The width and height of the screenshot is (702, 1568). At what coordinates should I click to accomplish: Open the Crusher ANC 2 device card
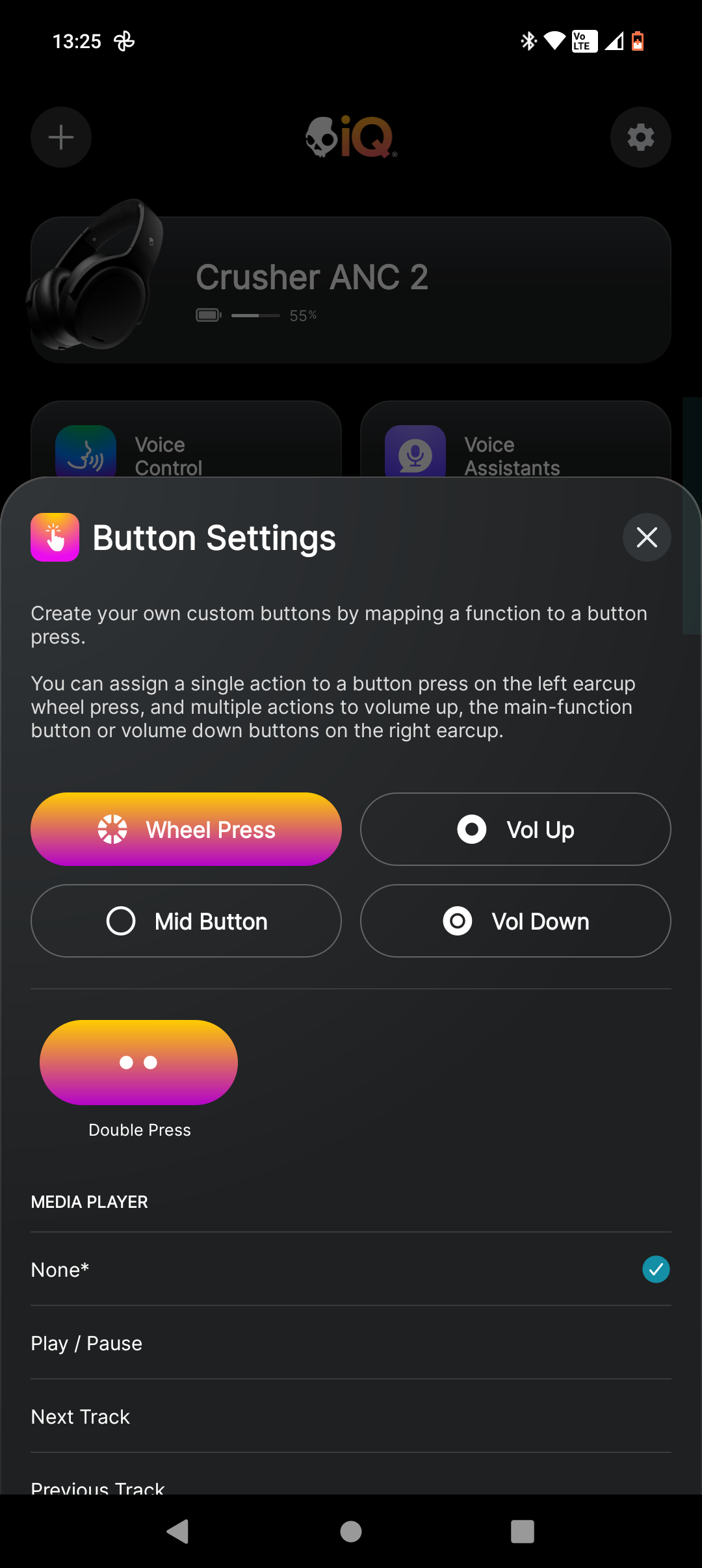pos(351,288)
